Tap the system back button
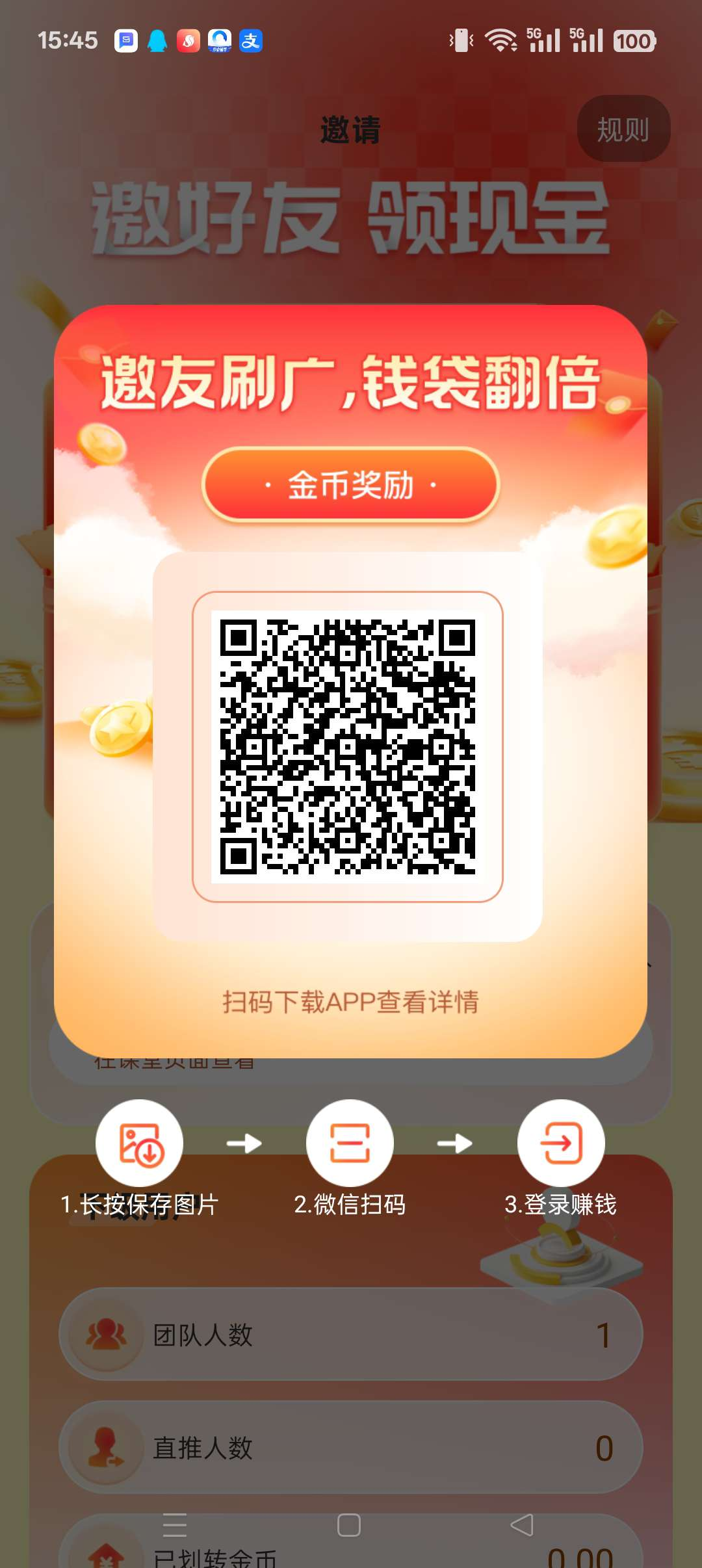702x1568 pixels. 522,1525
